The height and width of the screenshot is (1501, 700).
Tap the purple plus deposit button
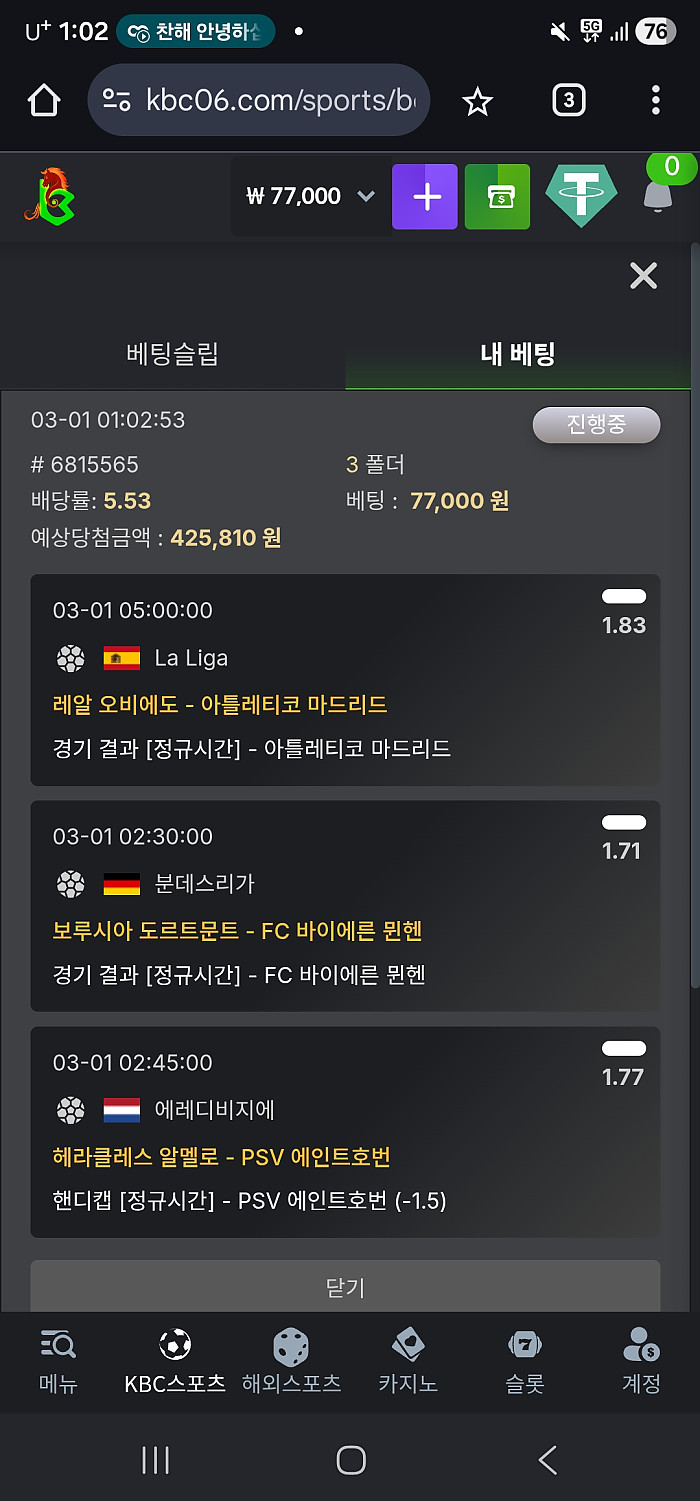click(x=425, y=197)
